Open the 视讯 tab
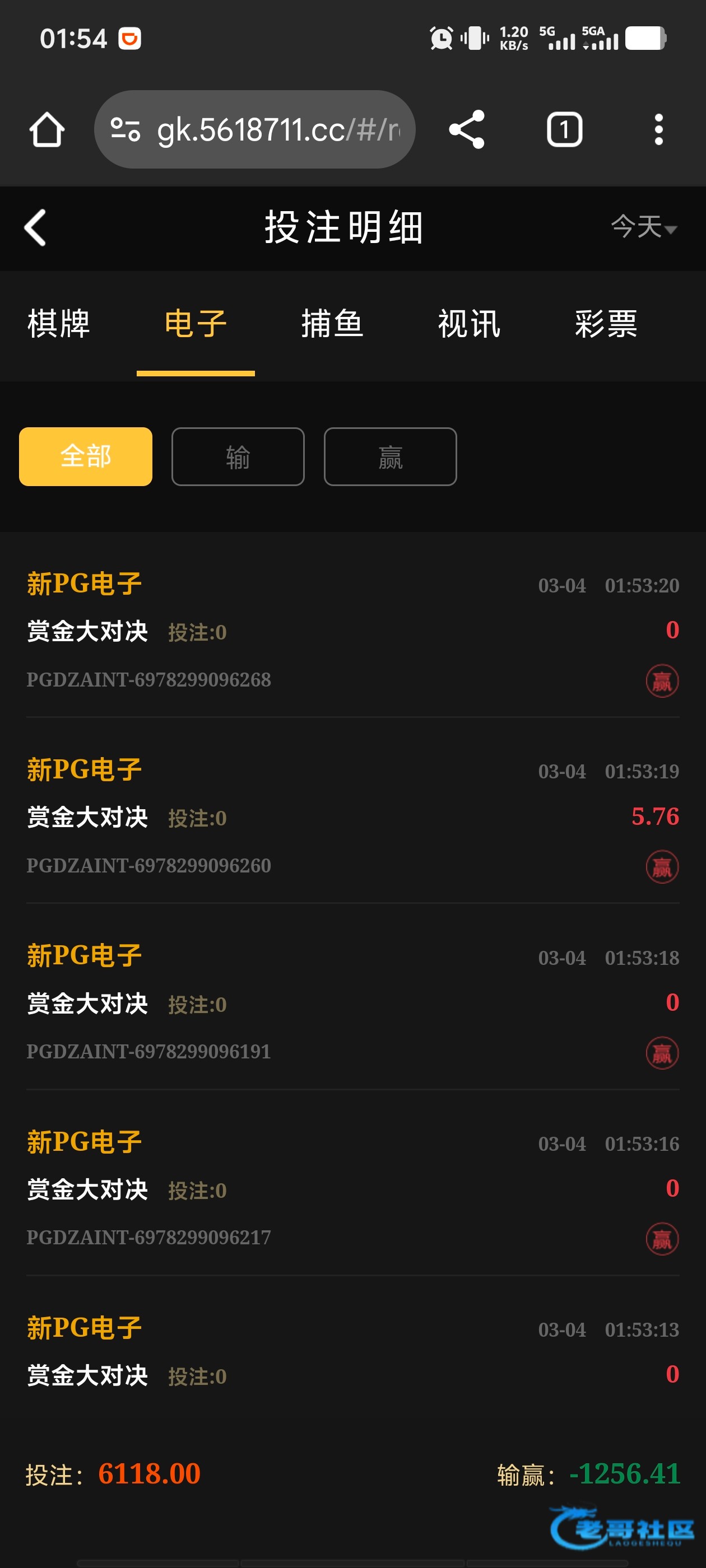Screen dimensions: 706x1568 pos(469,323)
